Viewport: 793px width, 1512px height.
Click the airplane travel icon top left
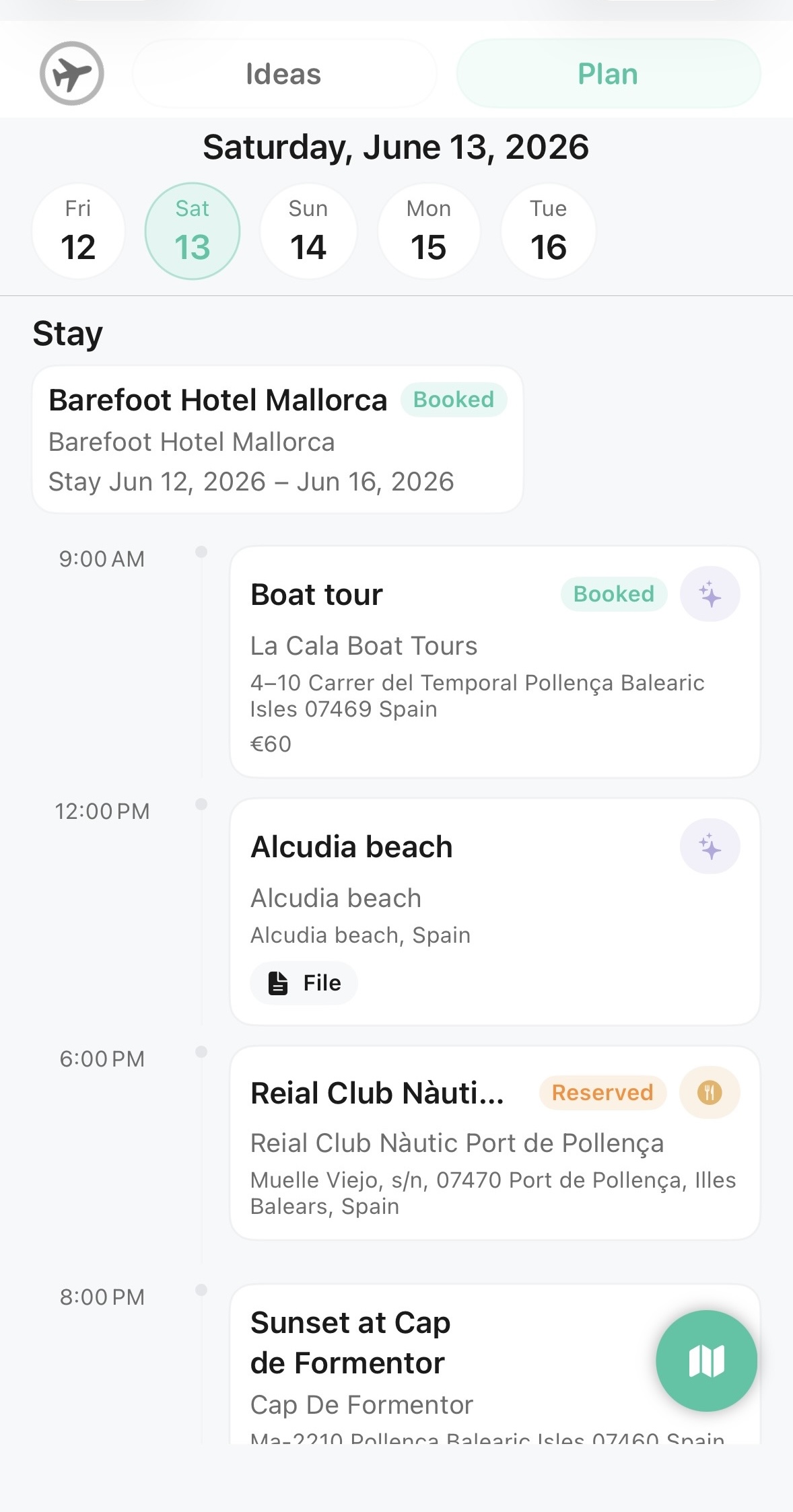71,74
